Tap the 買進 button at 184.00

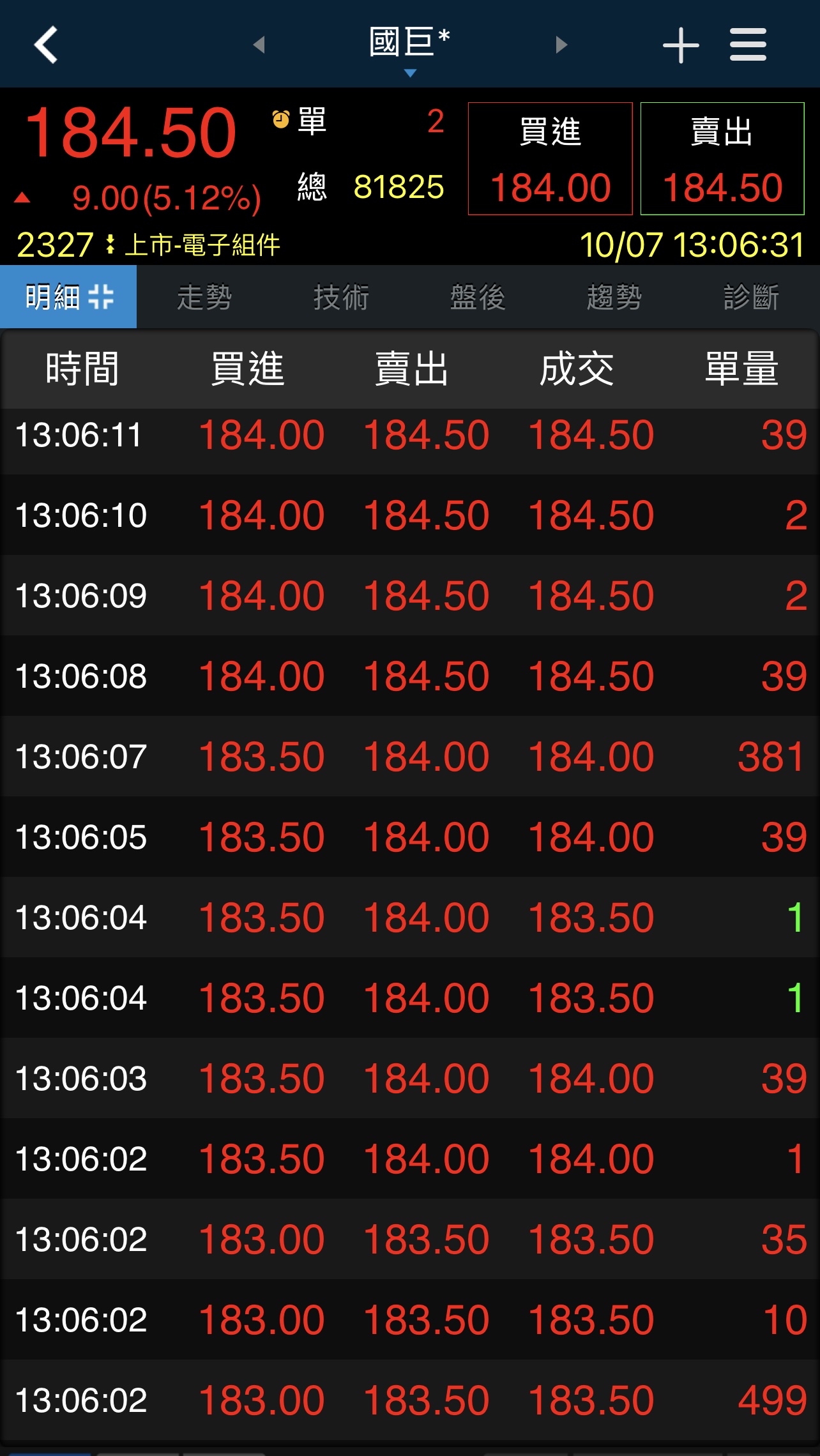(550, 158)
